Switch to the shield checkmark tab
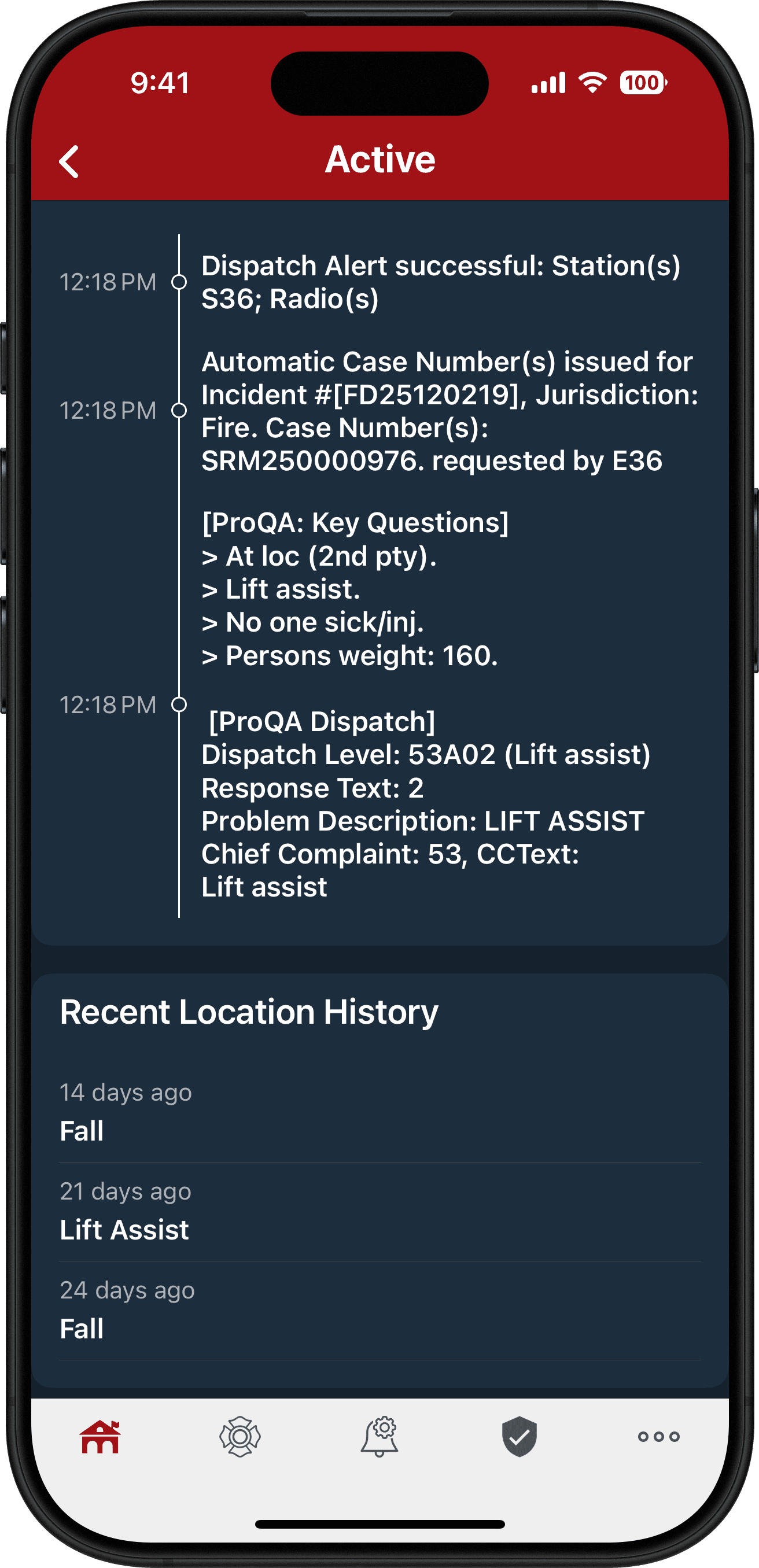The width and height of the screenshot is (759, 1568). click(x=519, y=1437)
